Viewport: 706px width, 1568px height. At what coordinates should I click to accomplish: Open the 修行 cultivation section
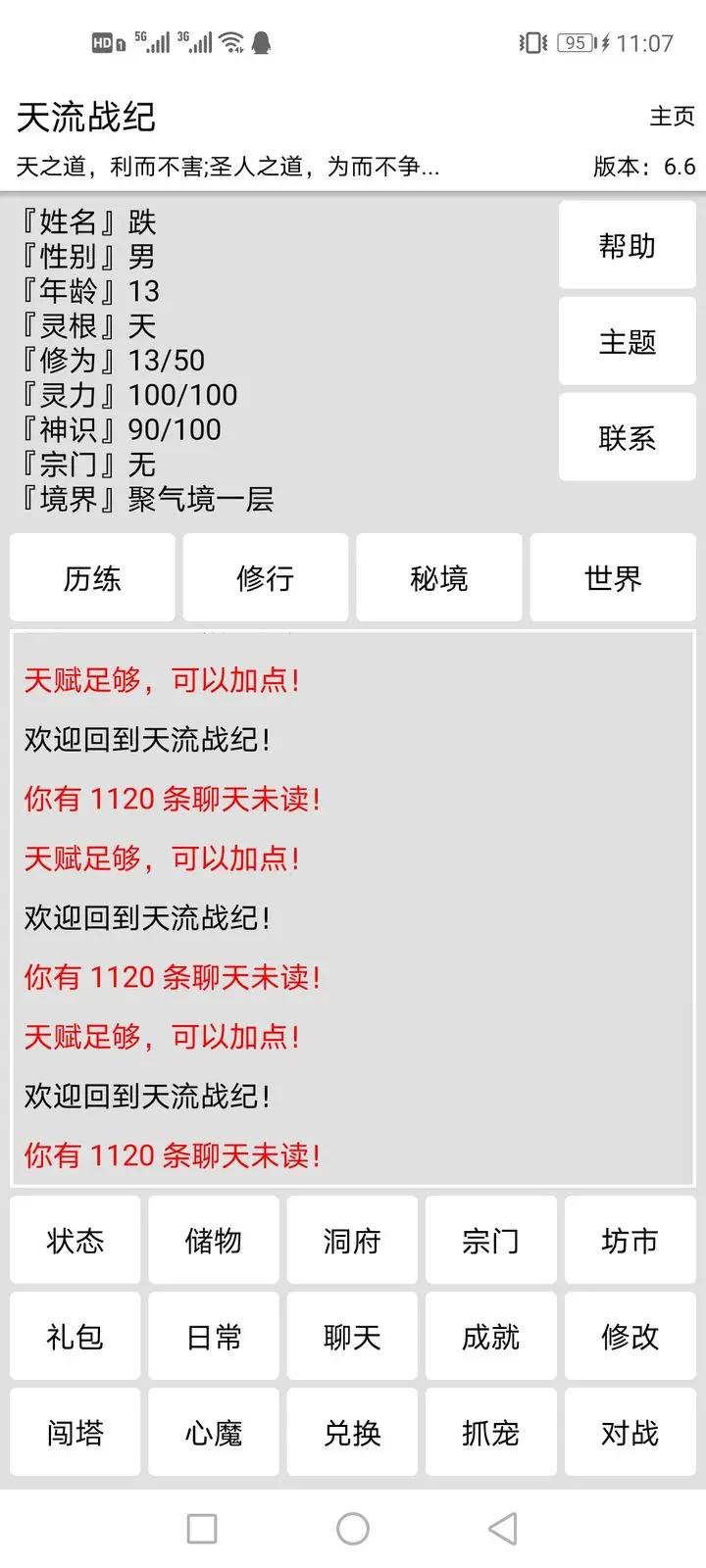click(x=265, y=577)
